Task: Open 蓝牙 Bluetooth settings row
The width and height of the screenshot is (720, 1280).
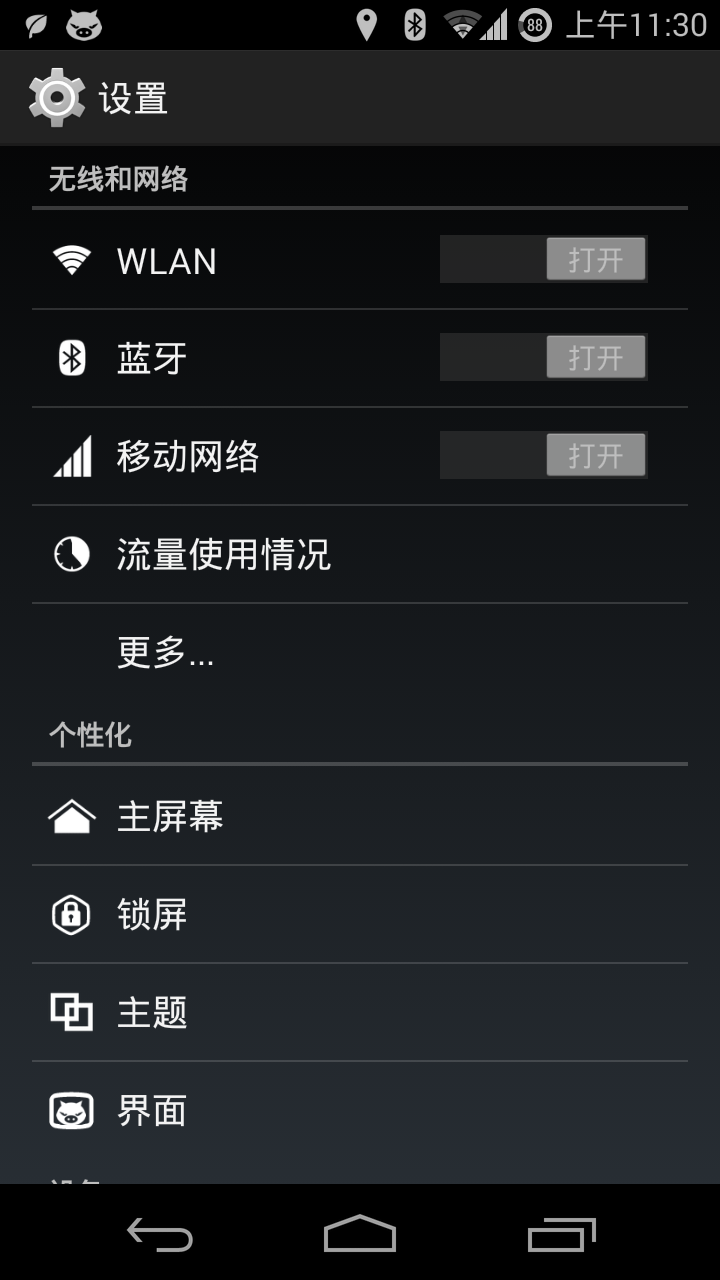Action: point(220,358)
